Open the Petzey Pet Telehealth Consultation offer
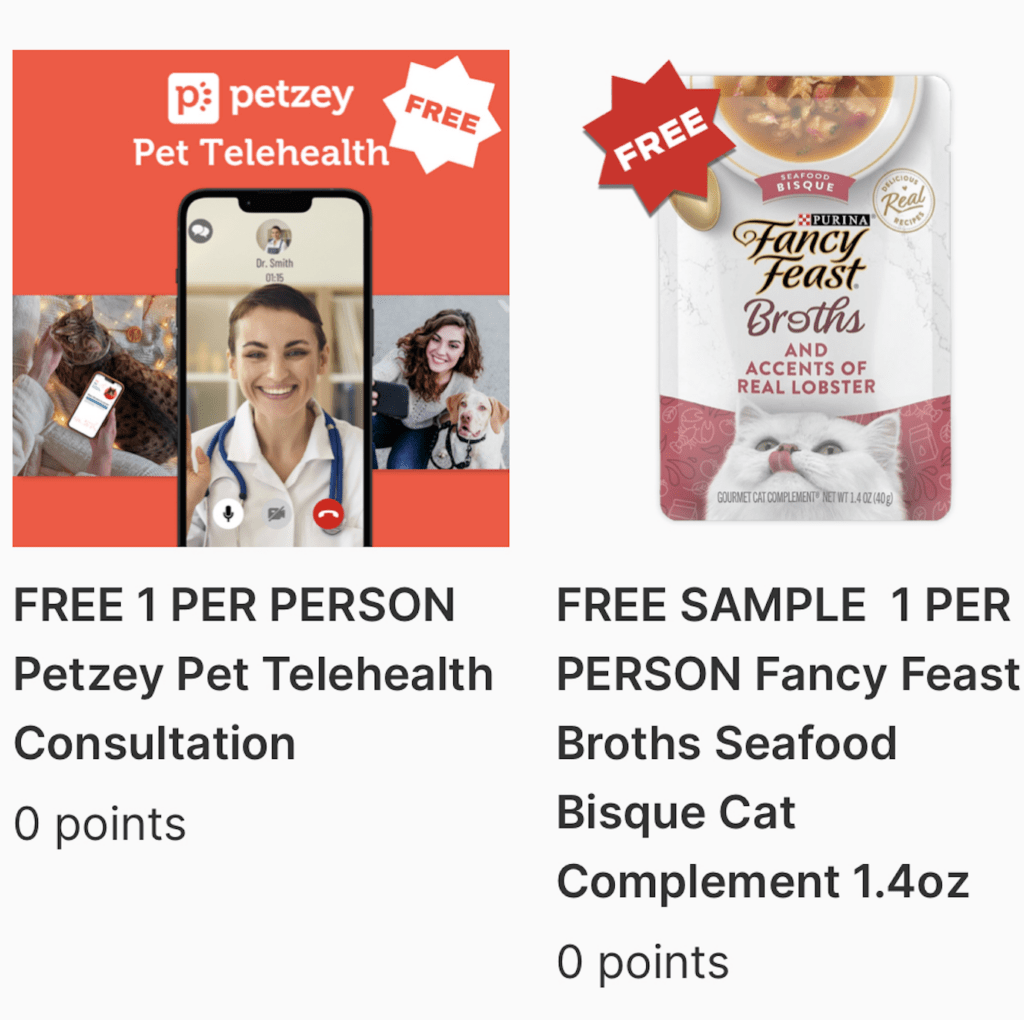This screenshot has height=1020, width=1024. click(x=260, y=300)
